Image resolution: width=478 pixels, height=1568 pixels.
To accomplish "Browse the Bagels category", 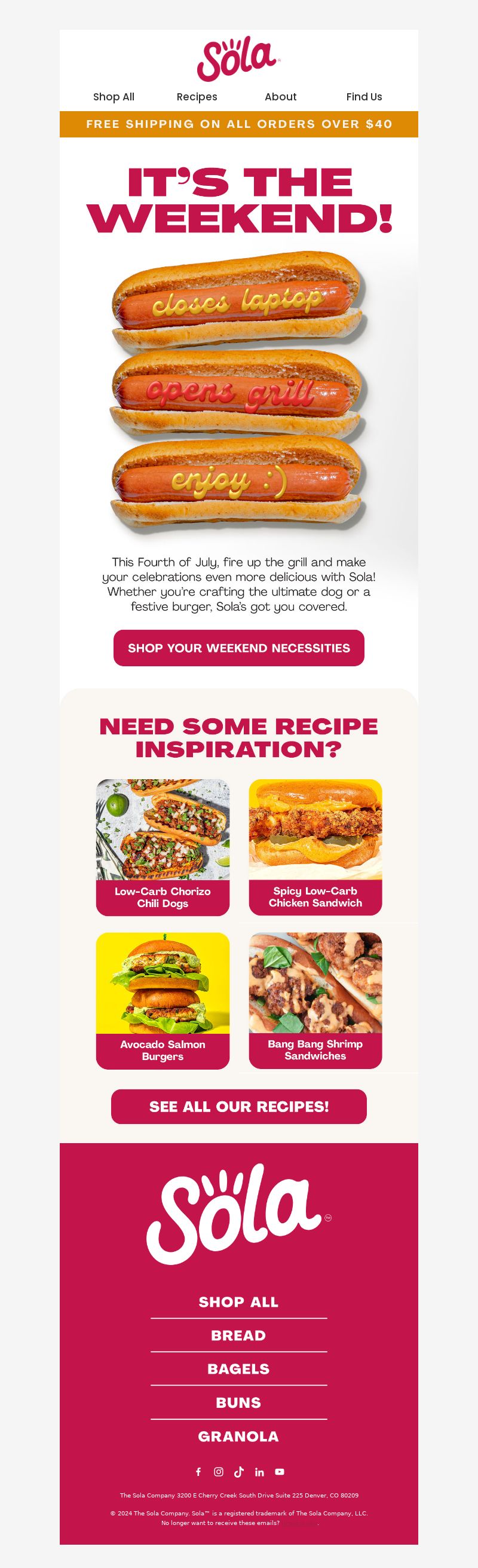I will (x=238, y=1369).
